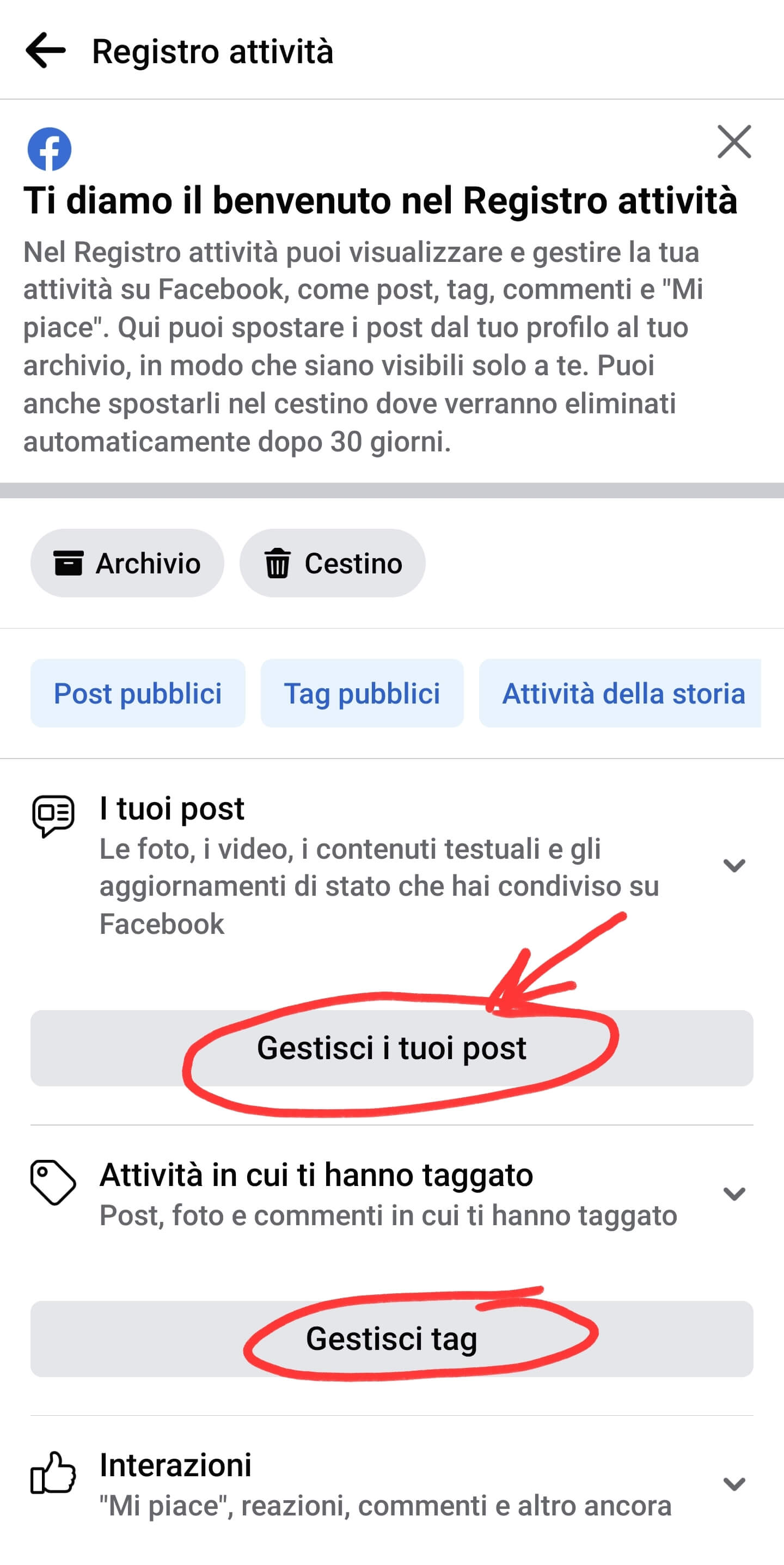The width and height of the screenshot is (784, 1565).
Task: Go back from Registro attività
Action: (46, 51)
